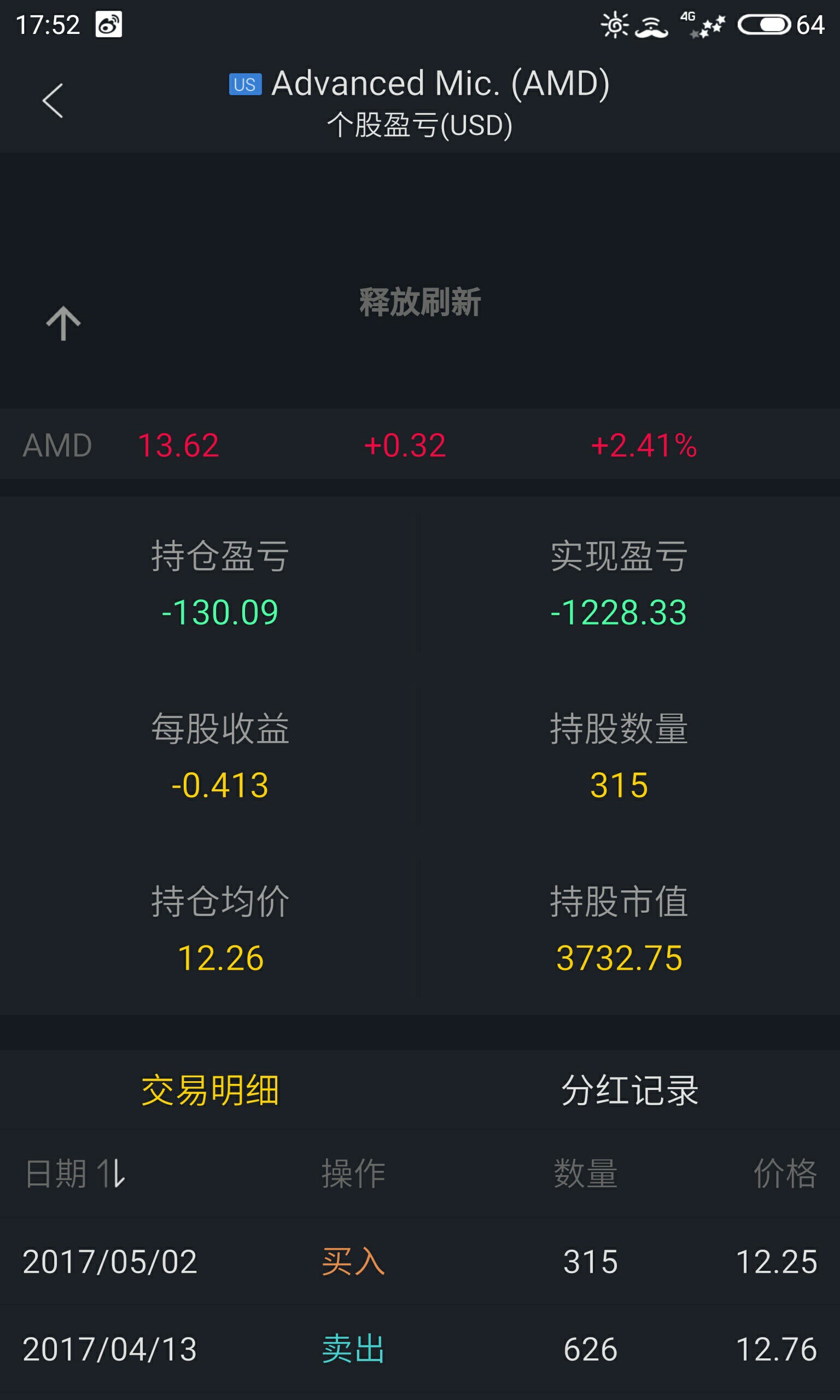This screenshot has height=1400, width=840.
Task: Switch to the 分红记录 tab
Action: click(x=629, y=1090)
